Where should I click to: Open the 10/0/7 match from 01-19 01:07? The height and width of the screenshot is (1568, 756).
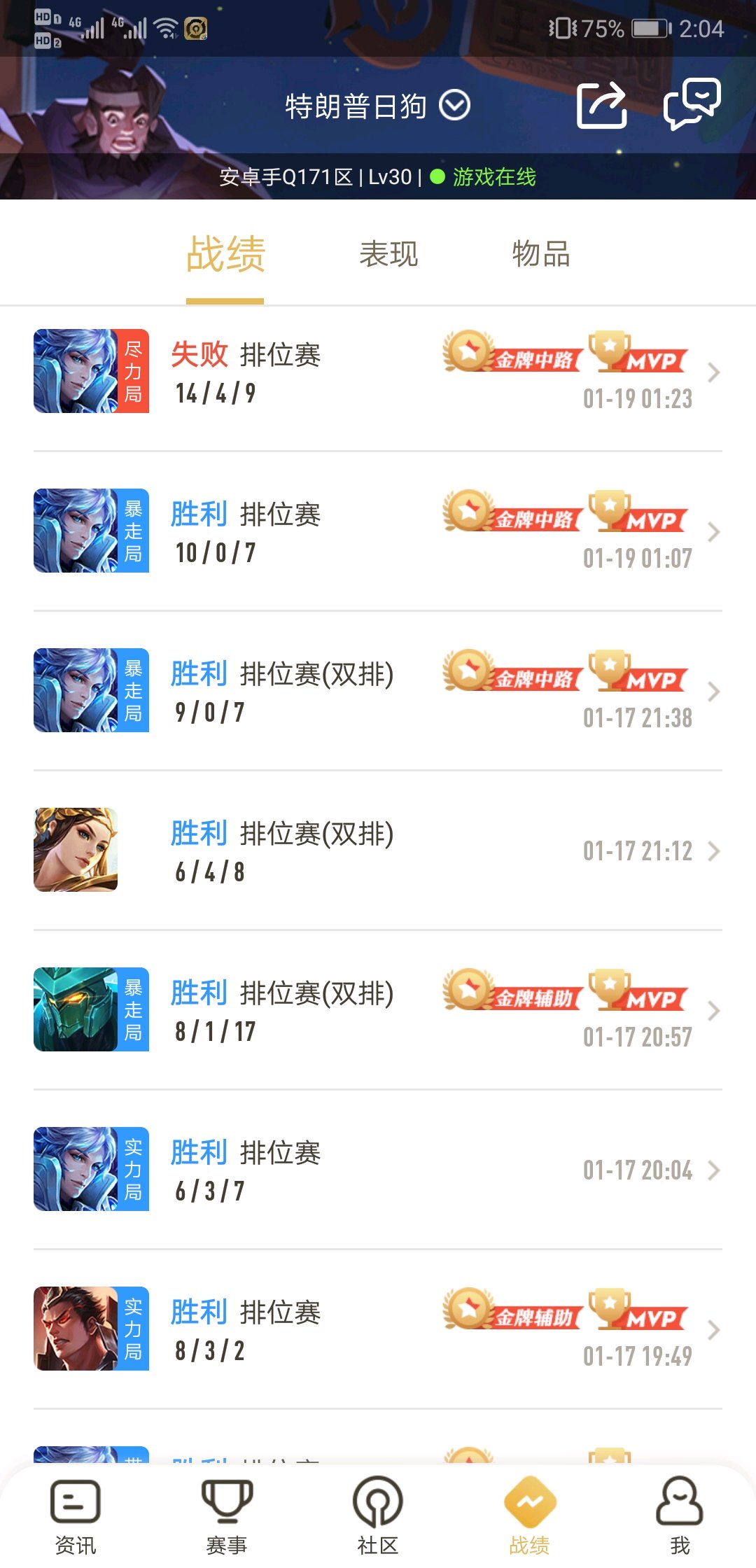point(378,532)
